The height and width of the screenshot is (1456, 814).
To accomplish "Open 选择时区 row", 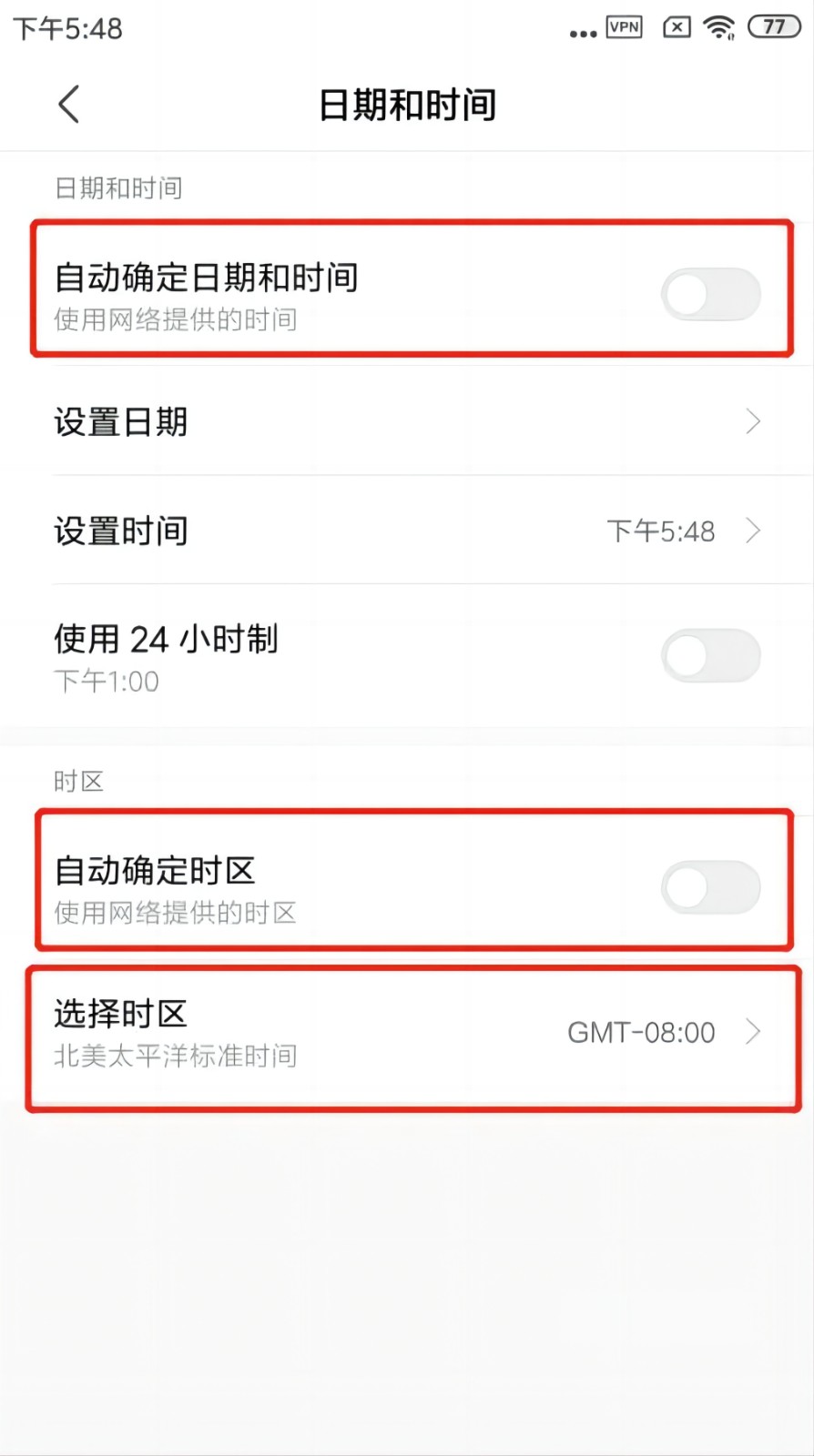I will click(x=406, y=1033).
